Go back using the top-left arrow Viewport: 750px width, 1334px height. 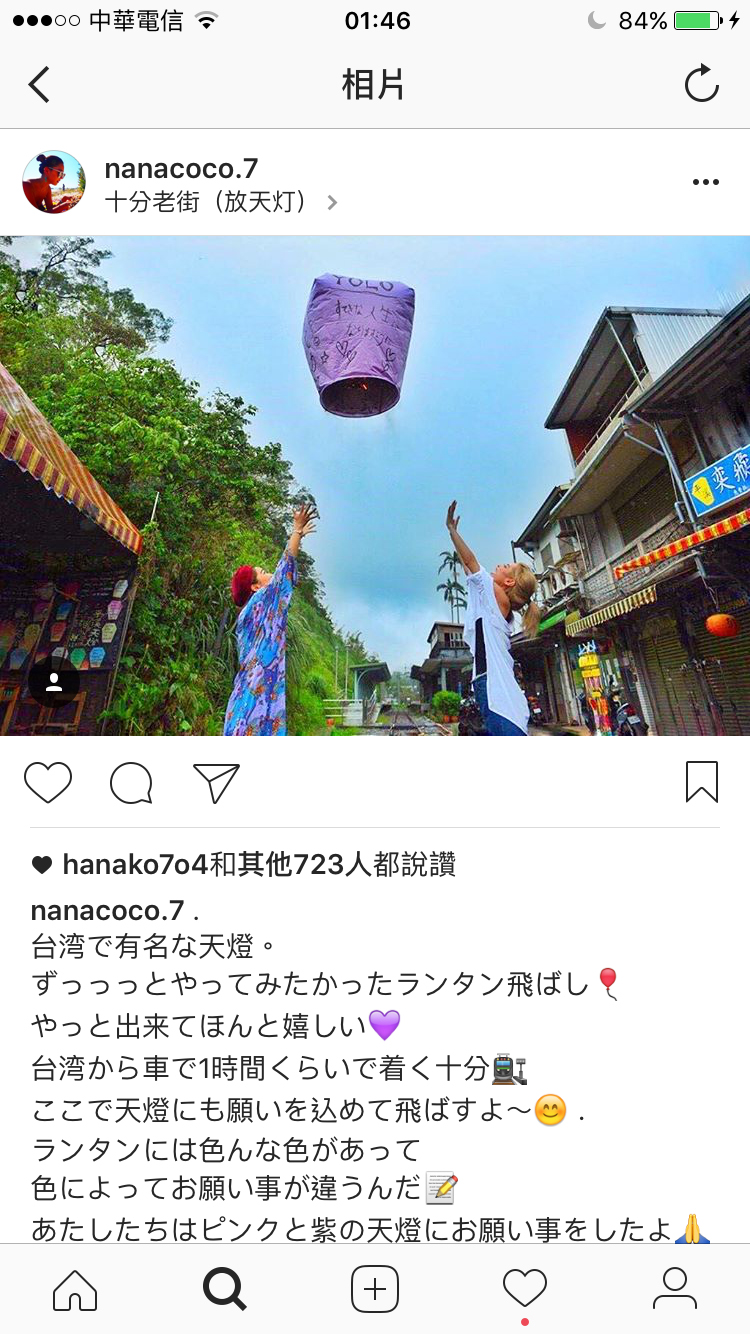(39, 85)
